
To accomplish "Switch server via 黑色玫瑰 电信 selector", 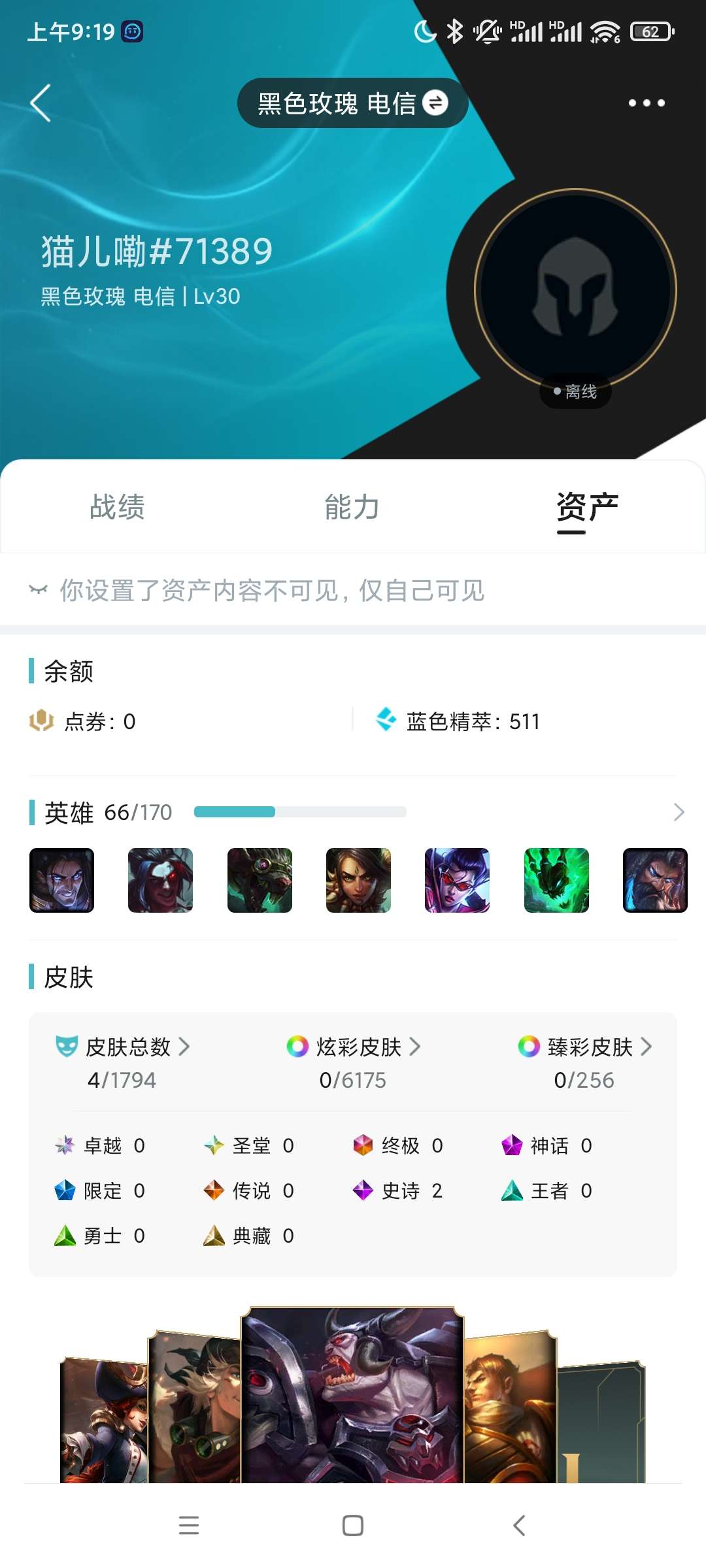I will pos(352,103).
